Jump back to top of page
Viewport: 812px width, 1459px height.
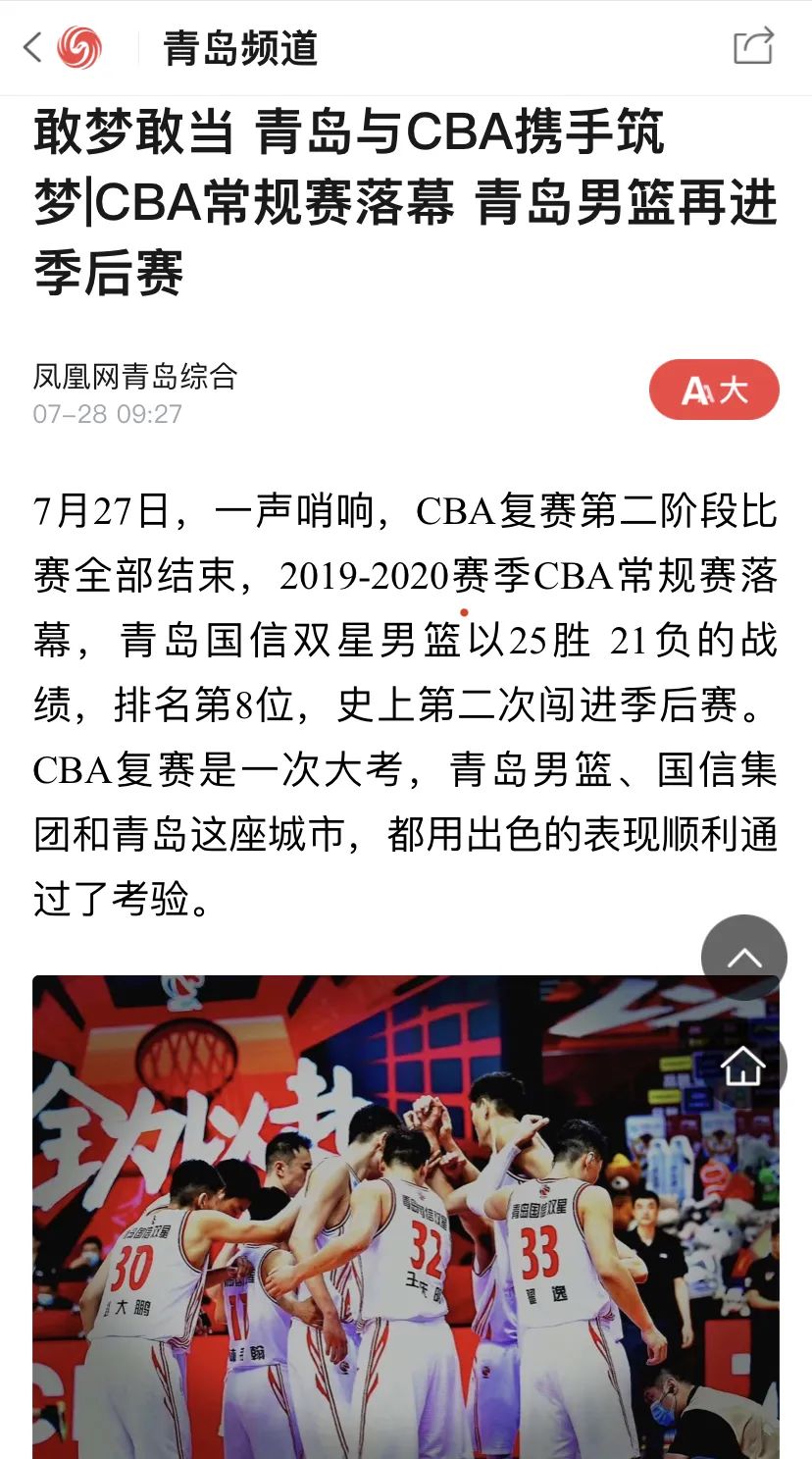(x=743, y=957)
